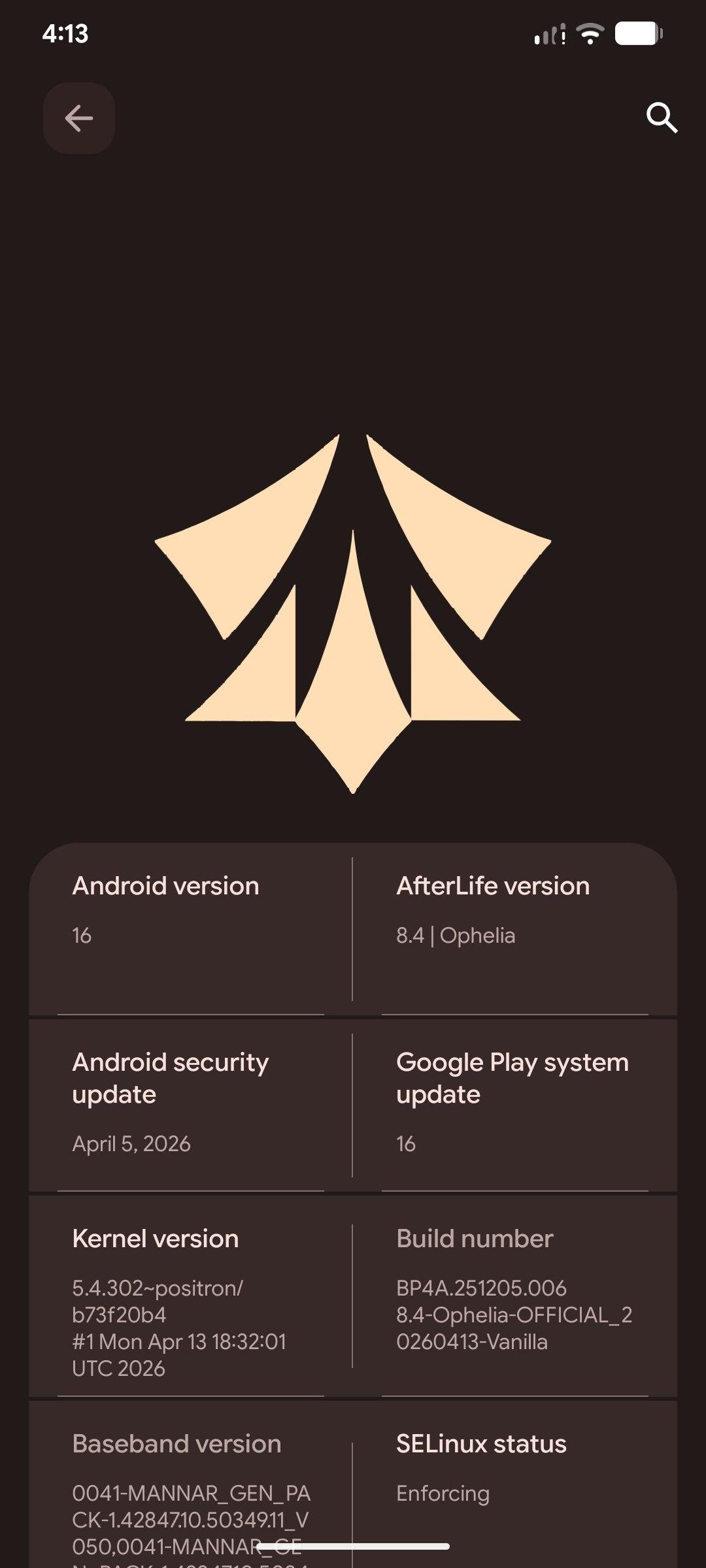Open Android security update details
Viewport: 706px width, 1568px height.
tap(190, 1104)
